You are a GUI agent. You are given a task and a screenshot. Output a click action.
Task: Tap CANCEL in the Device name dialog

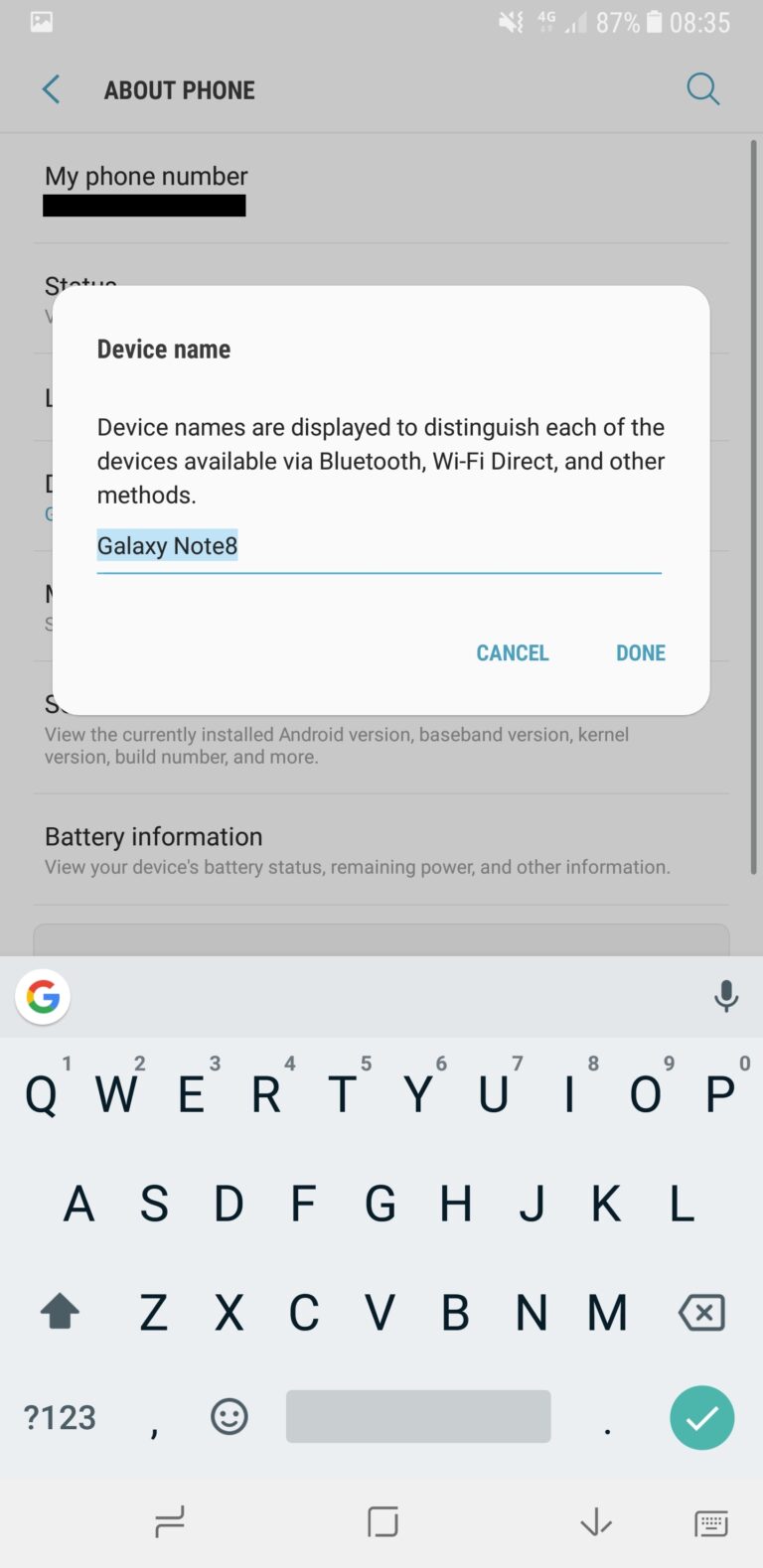click(x=512, y=653)
